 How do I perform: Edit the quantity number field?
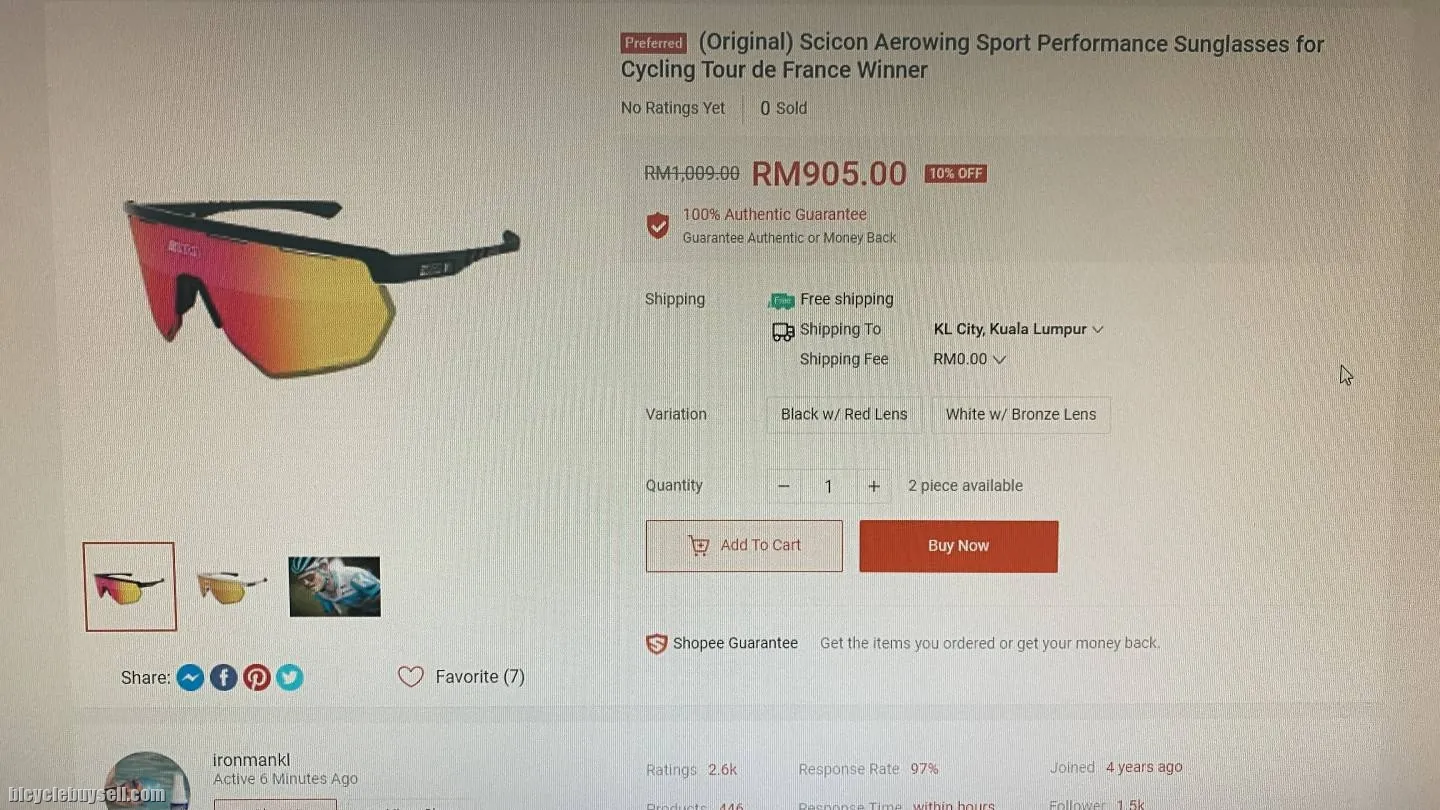click(x=828, y=486)
